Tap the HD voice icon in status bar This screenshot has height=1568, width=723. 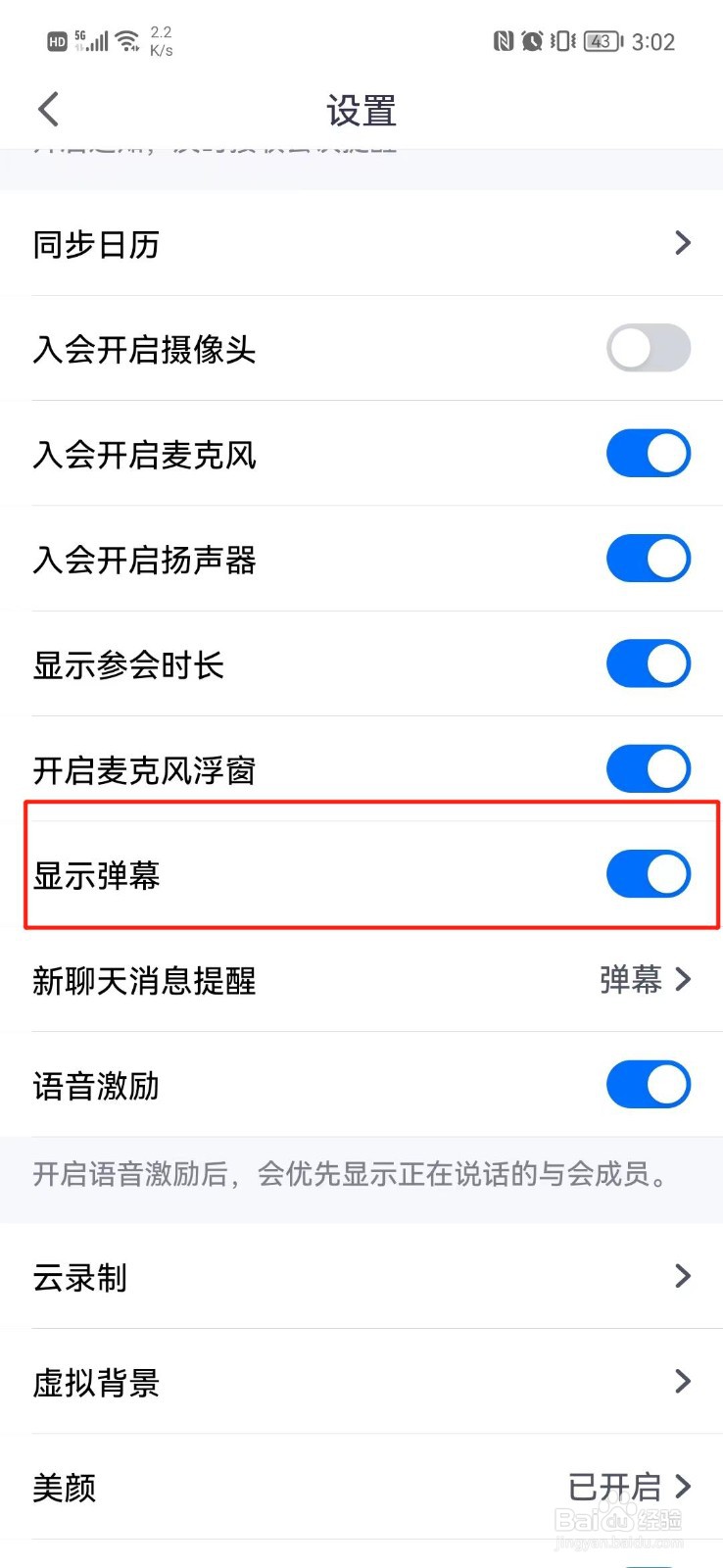pos(56,41)
